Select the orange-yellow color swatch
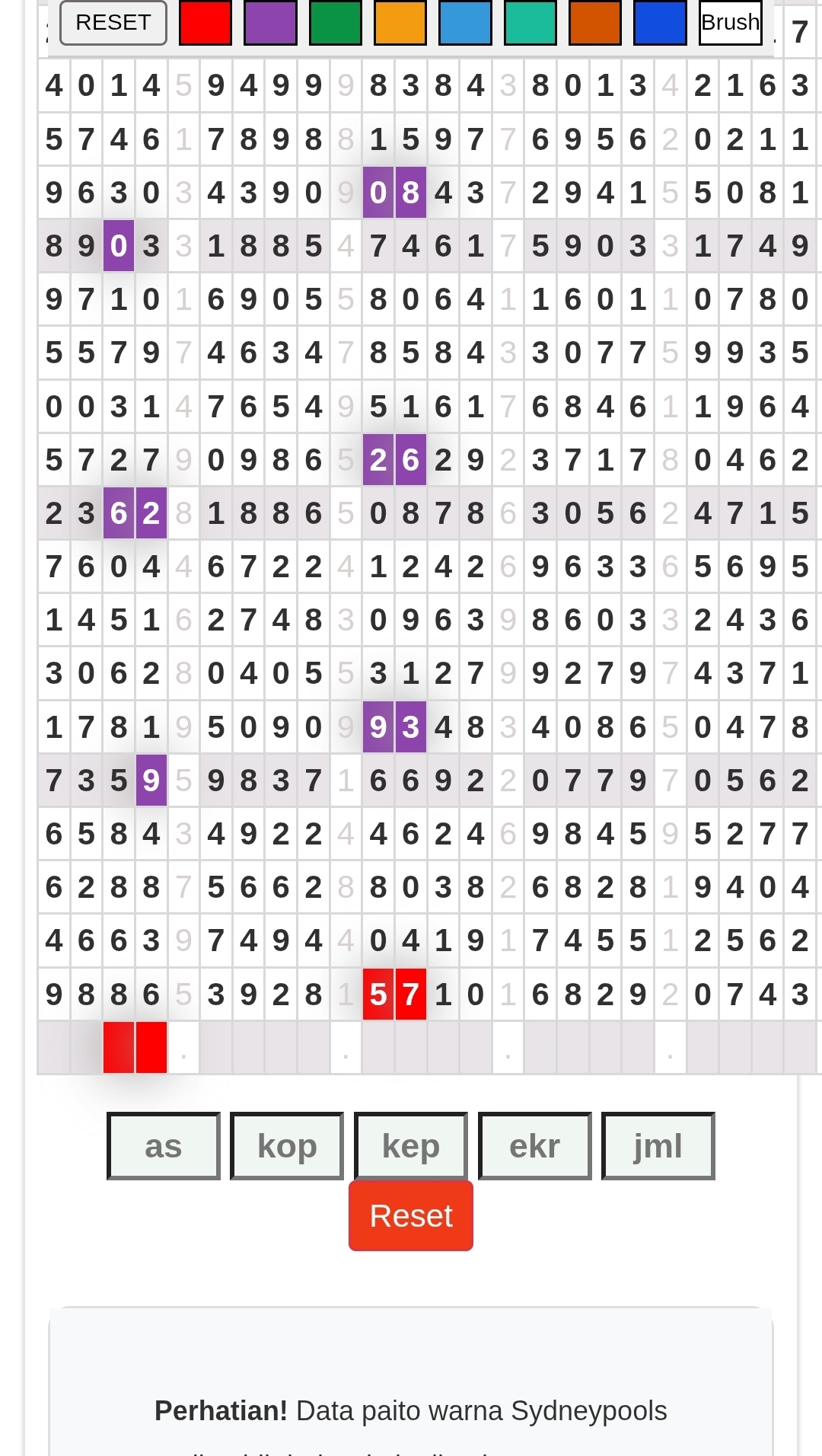This screenshot has width=822, height=1456. tap(400, 23)
